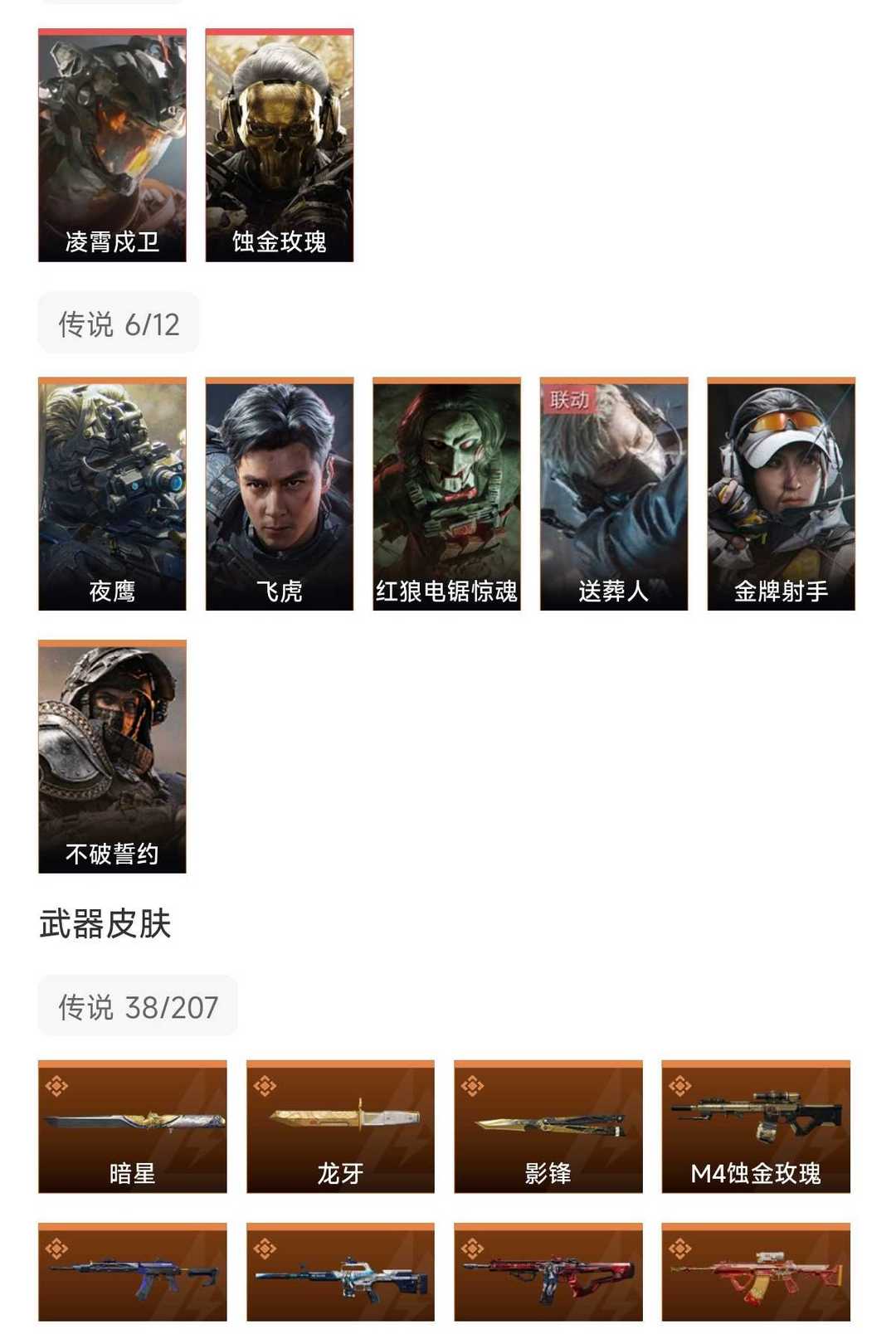Open the 凌霄戍卫 operator skin tile
This screenshot has height=1334, width=896.
[x=112, y=145]
